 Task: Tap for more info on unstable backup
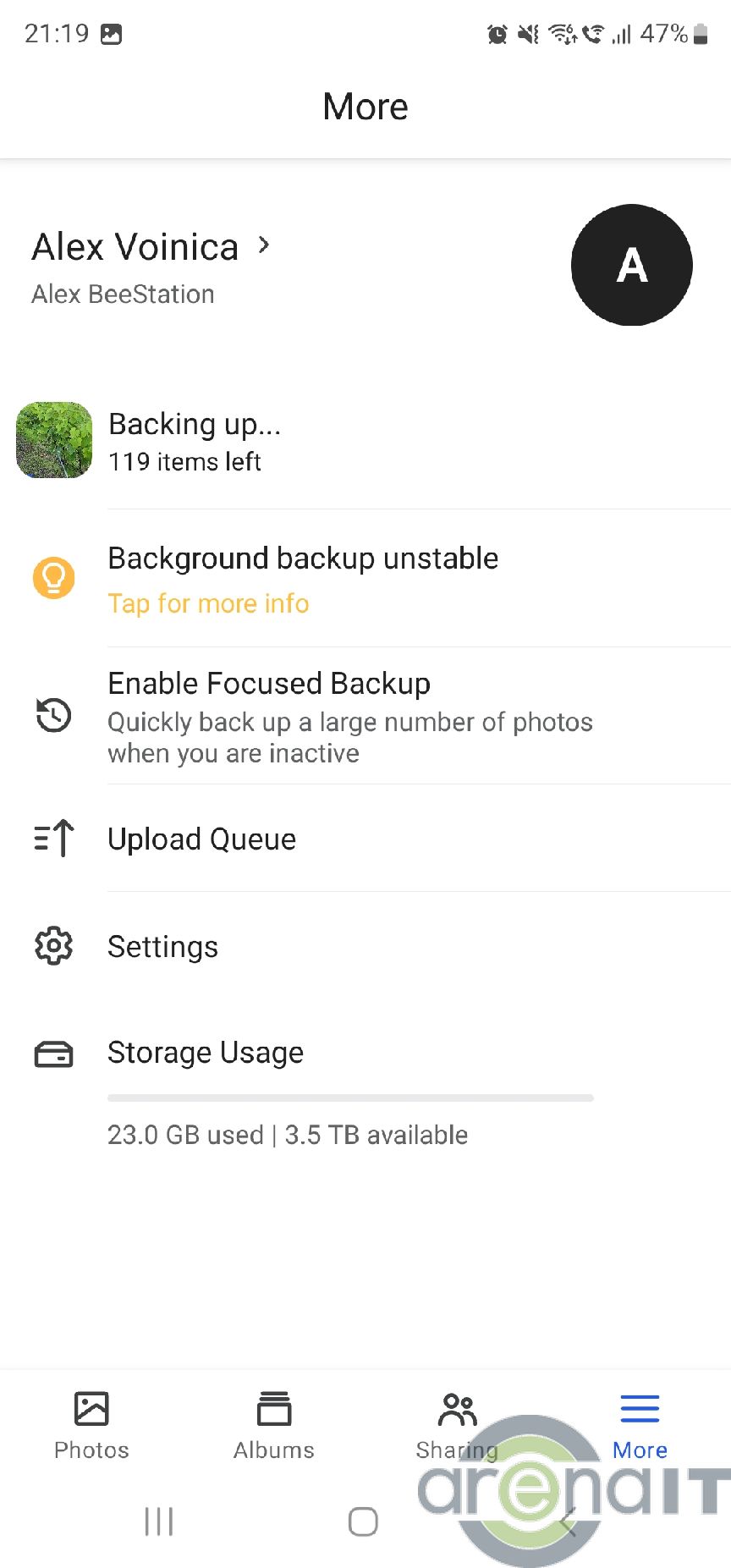(208, 603)
